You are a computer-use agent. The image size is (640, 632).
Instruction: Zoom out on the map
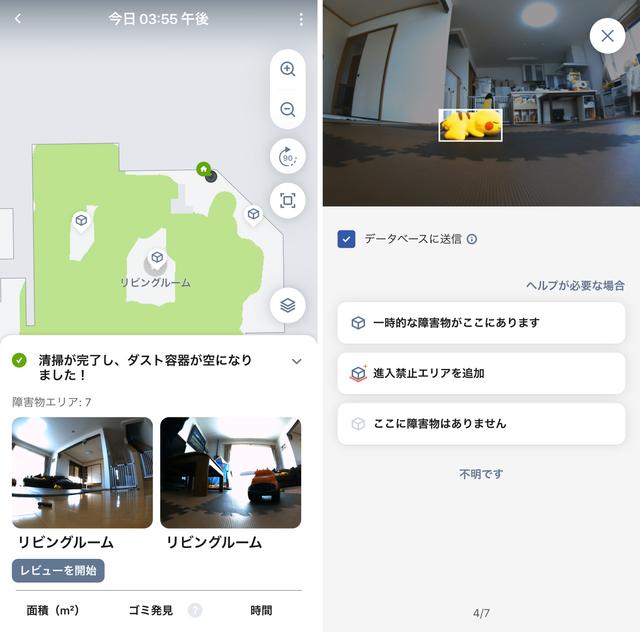(288, 109)
